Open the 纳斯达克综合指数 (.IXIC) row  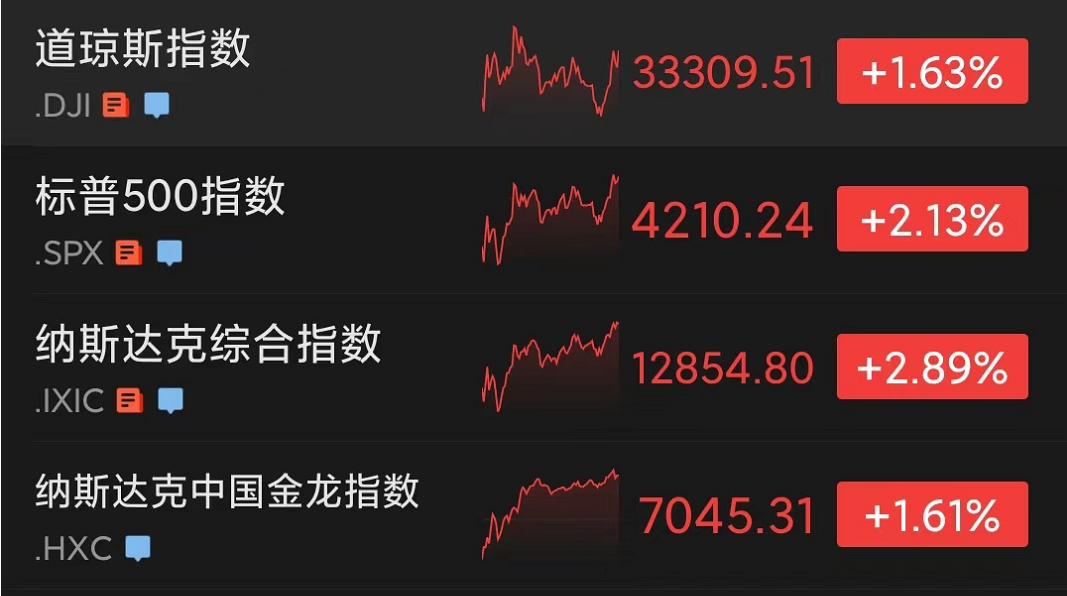pos(208,345)
